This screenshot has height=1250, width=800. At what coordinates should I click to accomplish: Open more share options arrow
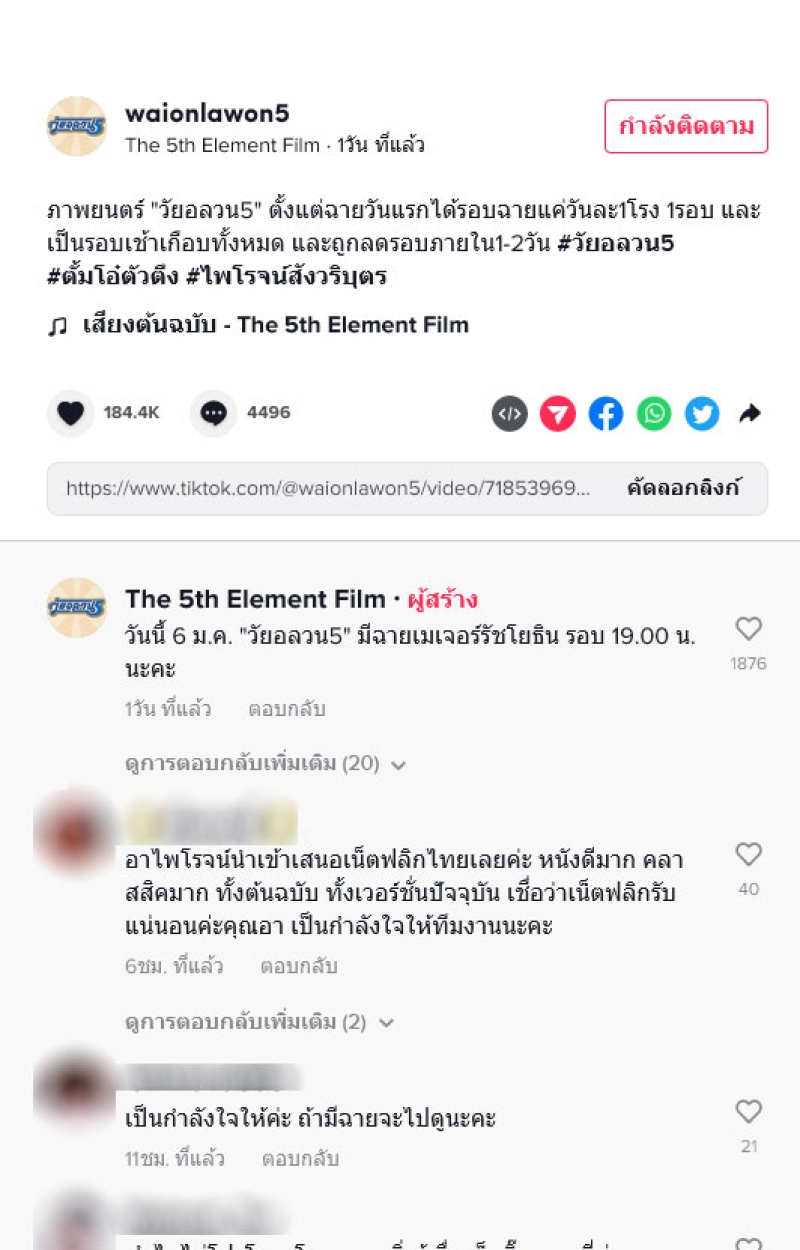750,413
